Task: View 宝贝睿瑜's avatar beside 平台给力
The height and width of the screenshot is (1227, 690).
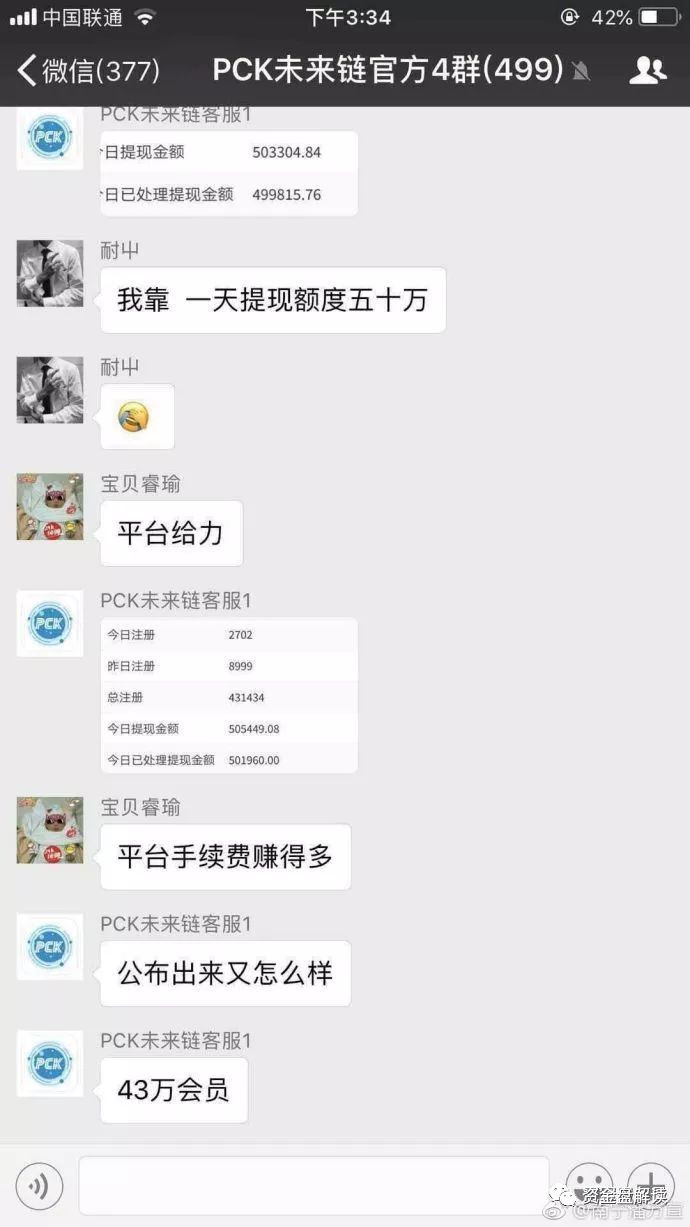Action: click(50, 507)
